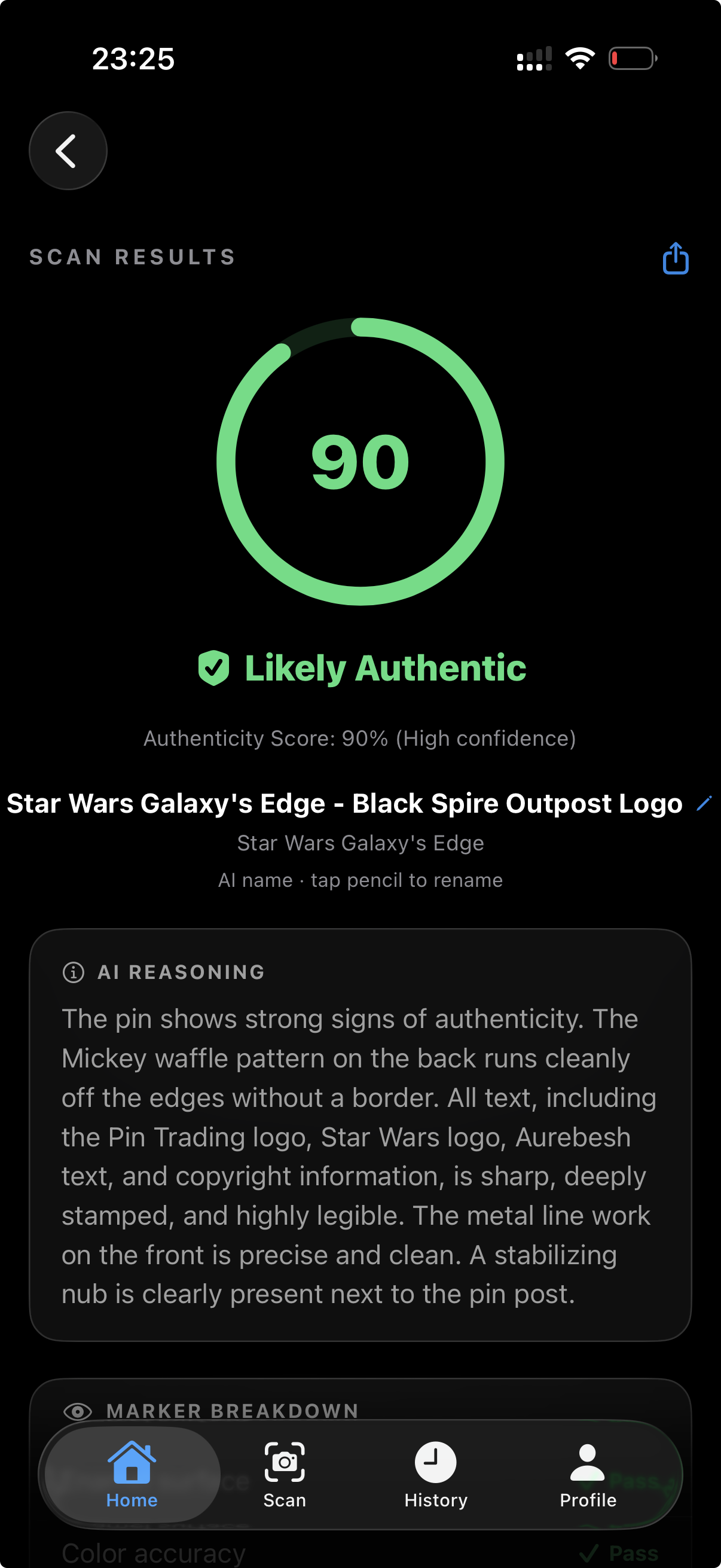The width and height of the screenshot is (721, 1568).
Task: Tap the shield checkmark next to Likely Authentic
Action: 215,667
